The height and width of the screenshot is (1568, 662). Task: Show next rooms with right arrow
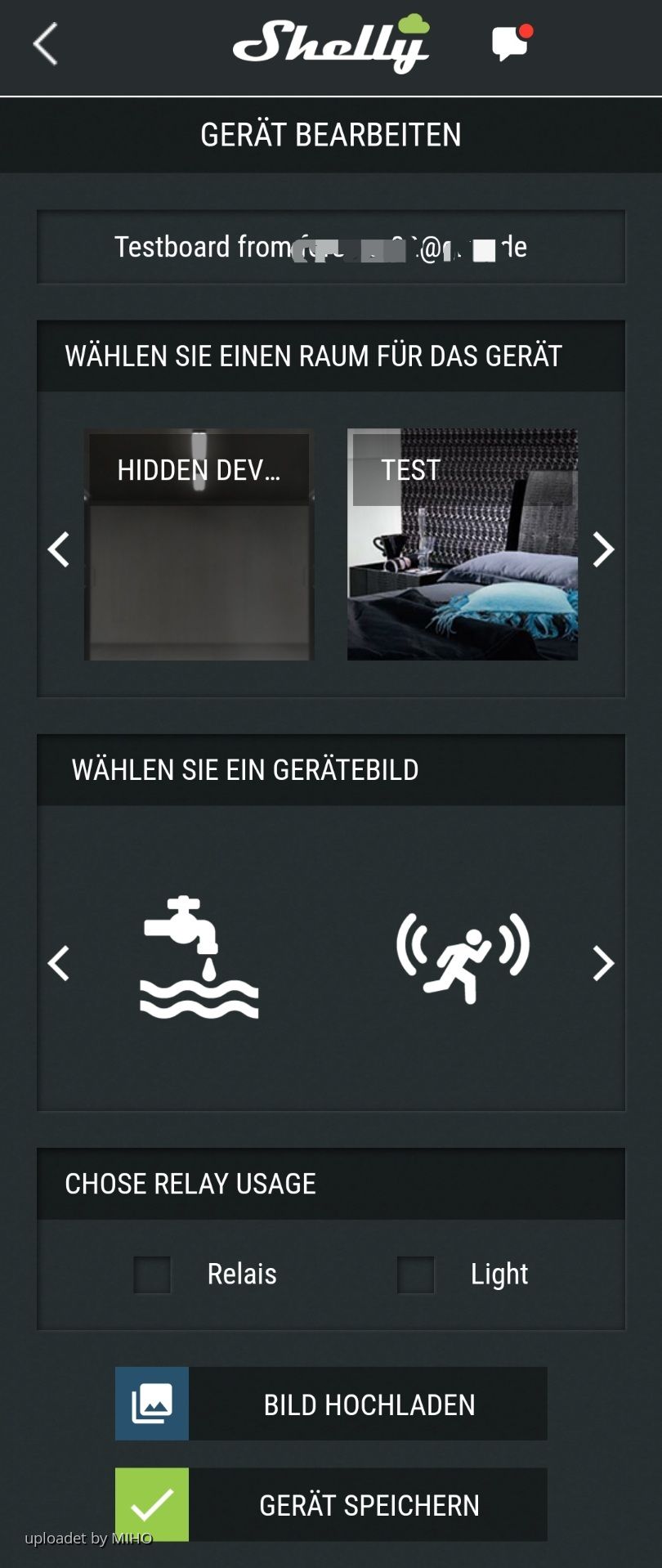coord(603,549)
